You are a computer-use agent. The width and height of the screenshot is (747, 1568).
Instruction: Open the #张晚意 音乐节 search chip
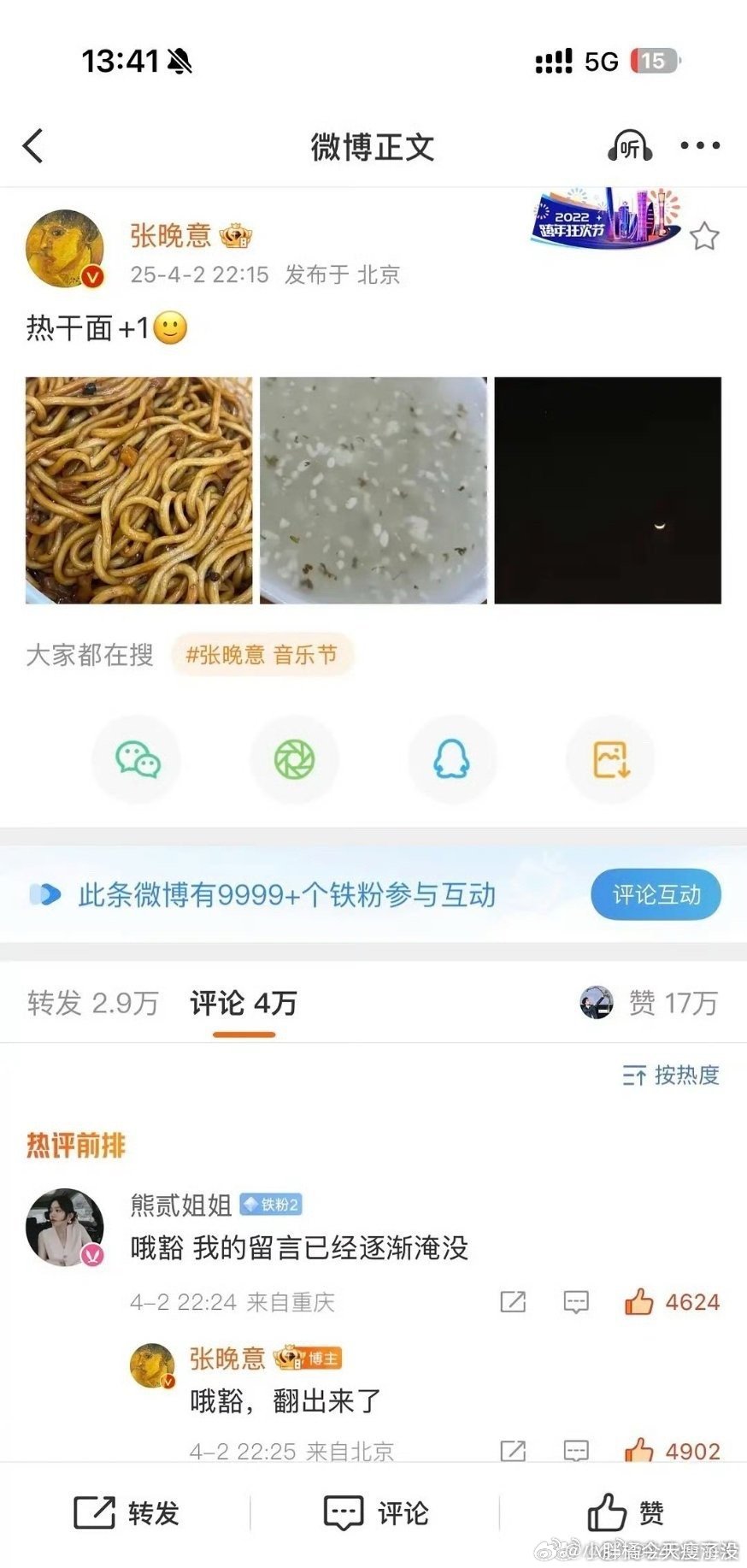point(262,656)
